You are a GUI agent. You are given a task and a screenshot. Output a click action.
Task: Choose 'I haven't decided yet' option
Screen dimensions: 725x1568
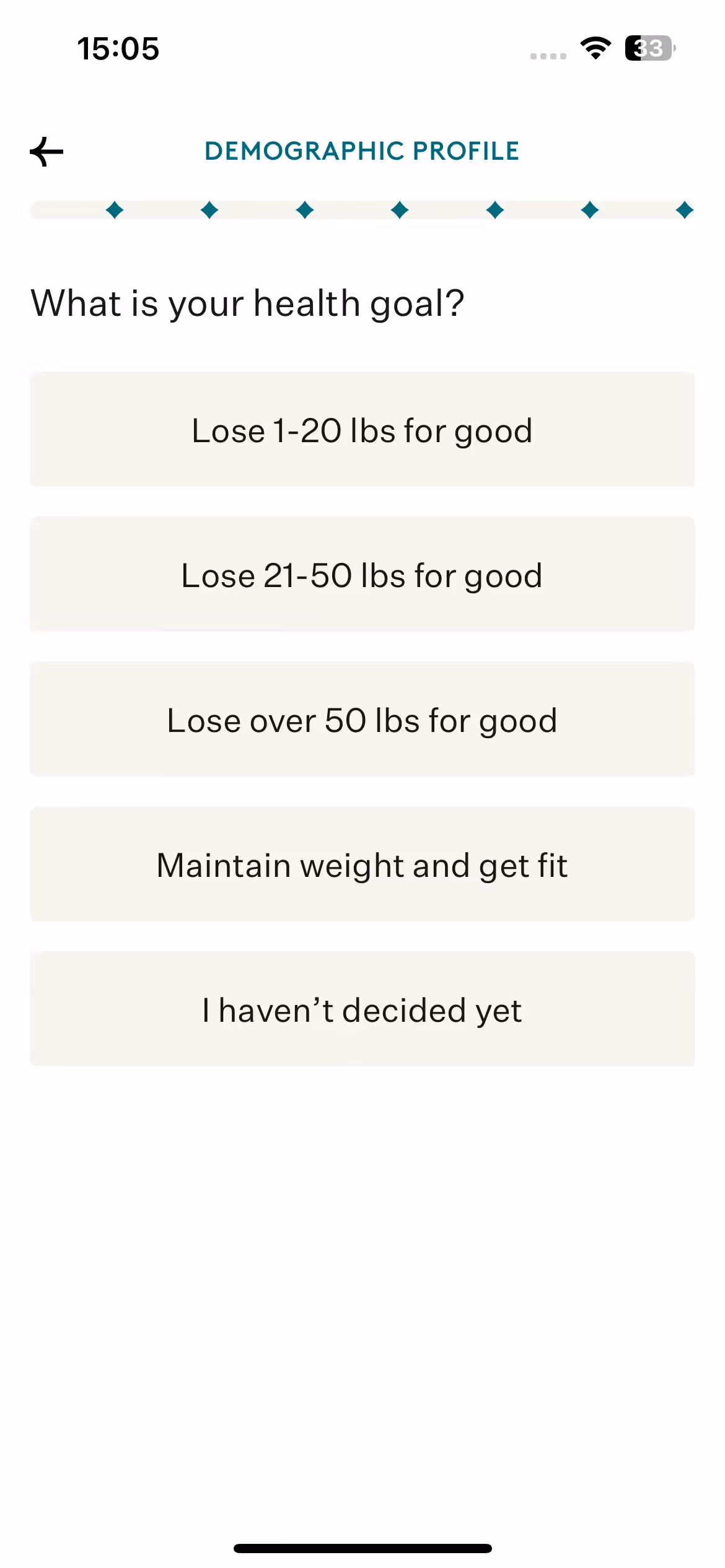pyautogui.click(x=362, y=1009)
